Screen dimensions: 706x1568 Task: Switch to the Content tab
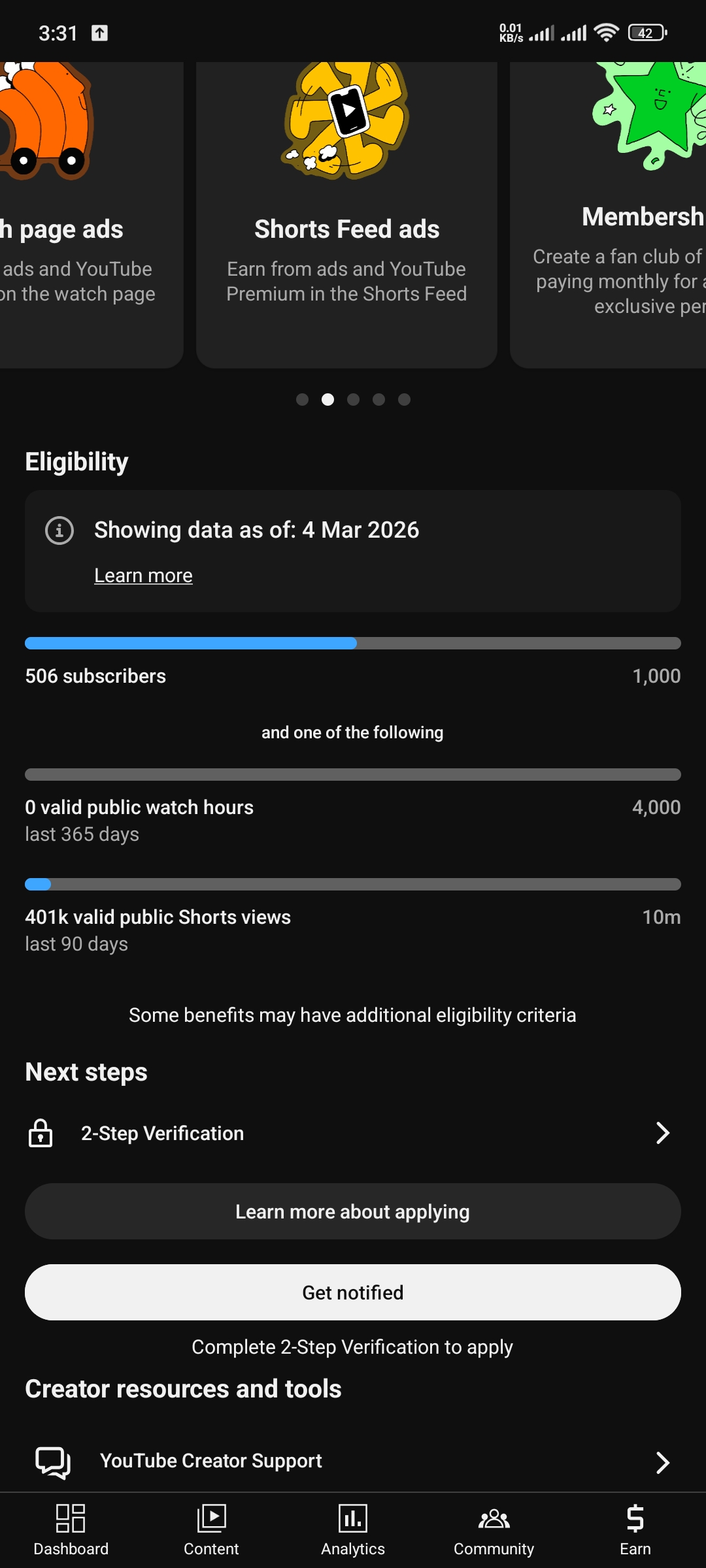click(x=211, y=1530)
